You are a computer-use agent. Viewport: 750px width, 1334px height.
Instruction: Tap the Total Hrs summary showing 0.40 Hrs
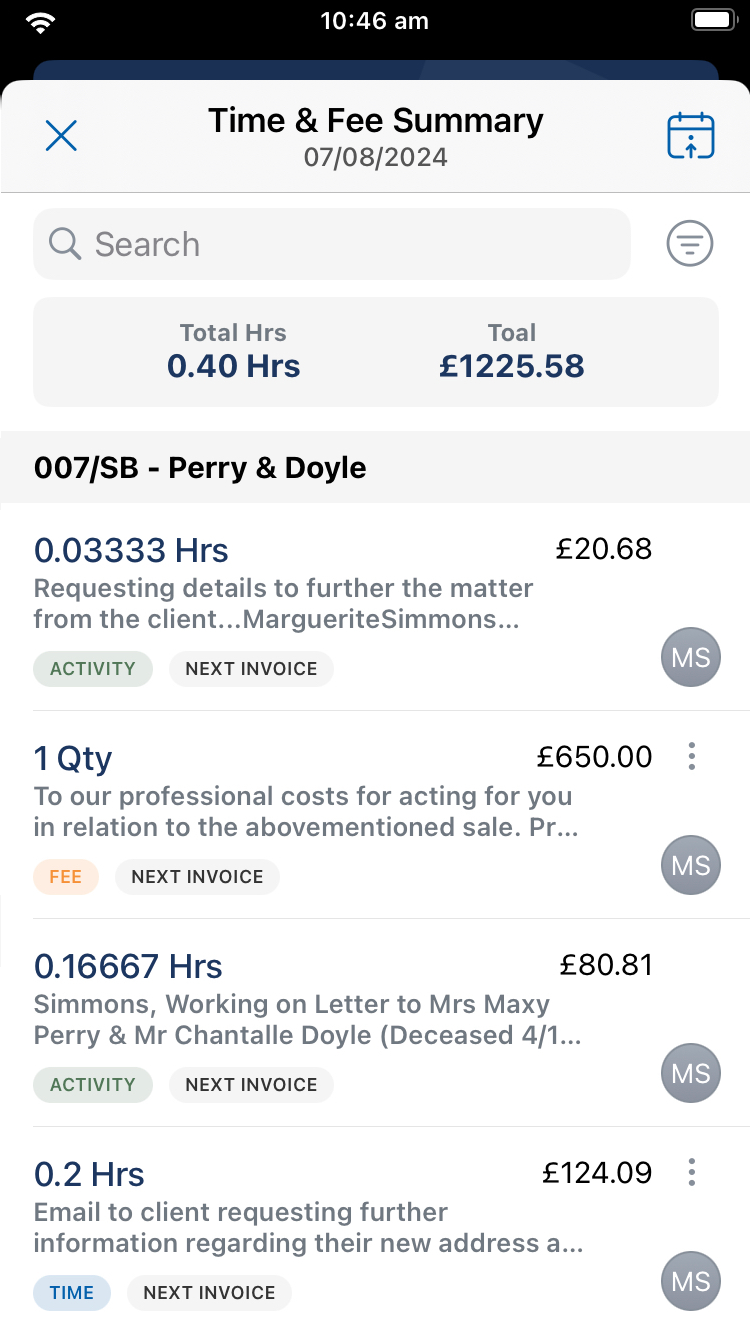(233, 352)
